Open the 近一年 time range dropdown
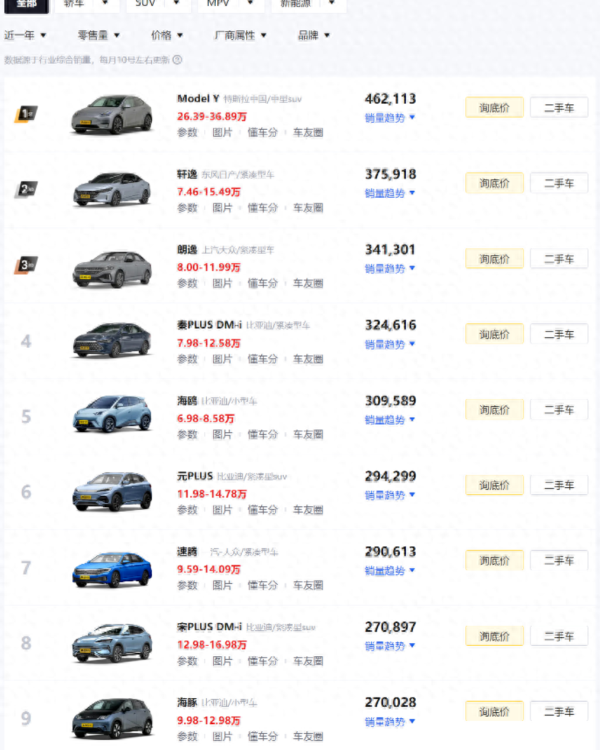The width and height of the screenshot is (600, 750). [25, 35]
